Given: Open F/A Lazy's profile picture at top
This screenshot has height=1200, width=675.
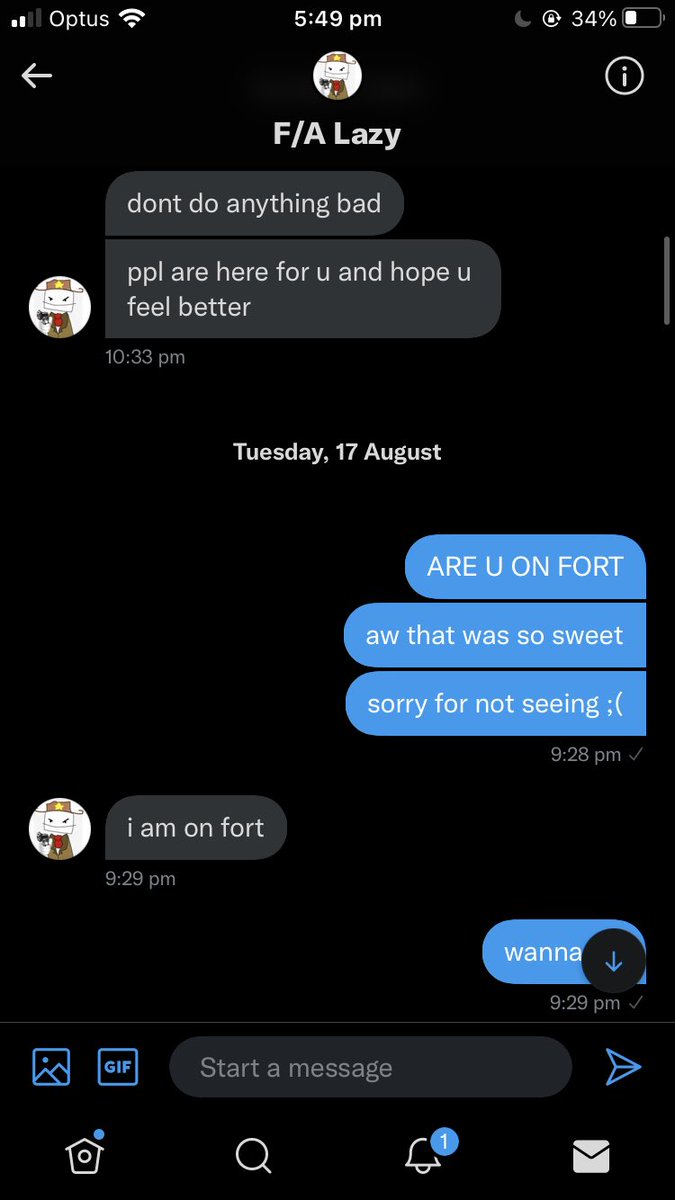Looking at the screenshot, I should [x=337, y=77].
